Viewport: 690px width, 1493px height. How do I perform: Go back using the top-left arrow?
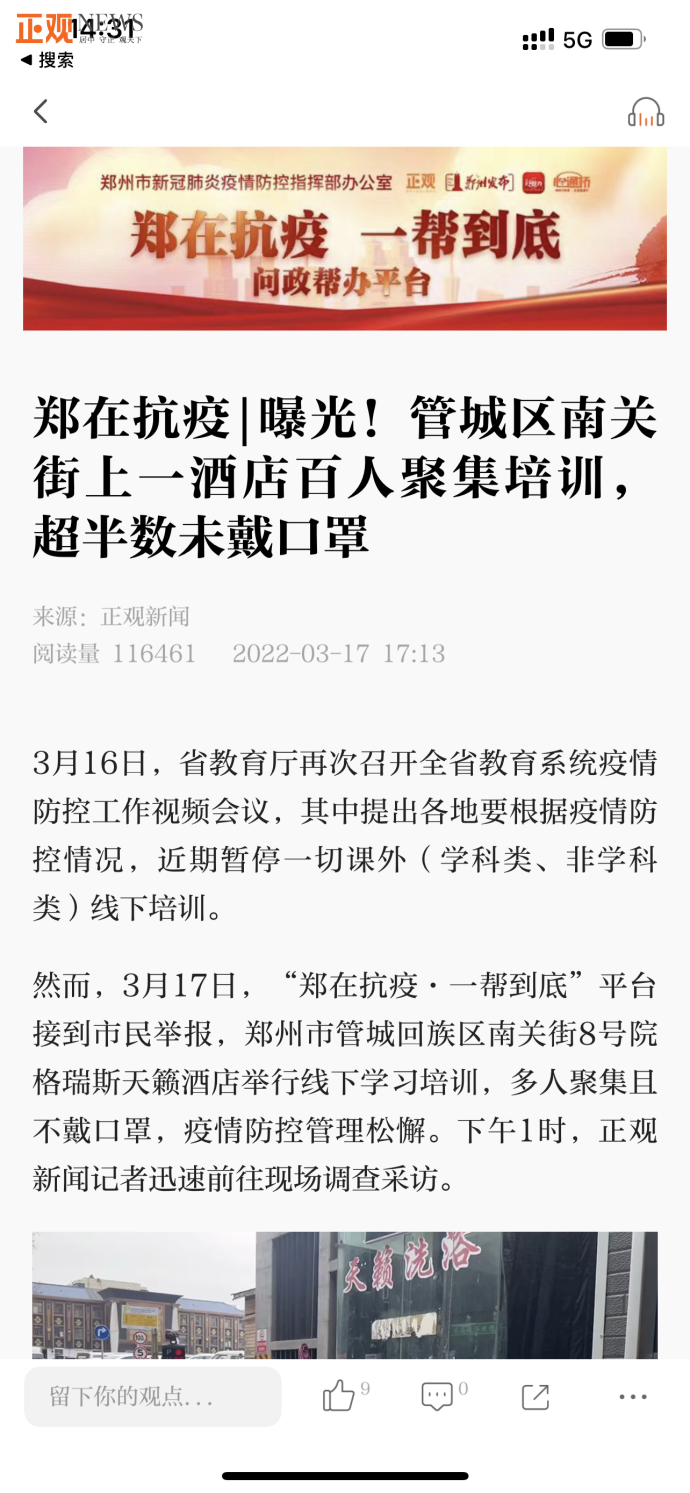tap(41, 111)
